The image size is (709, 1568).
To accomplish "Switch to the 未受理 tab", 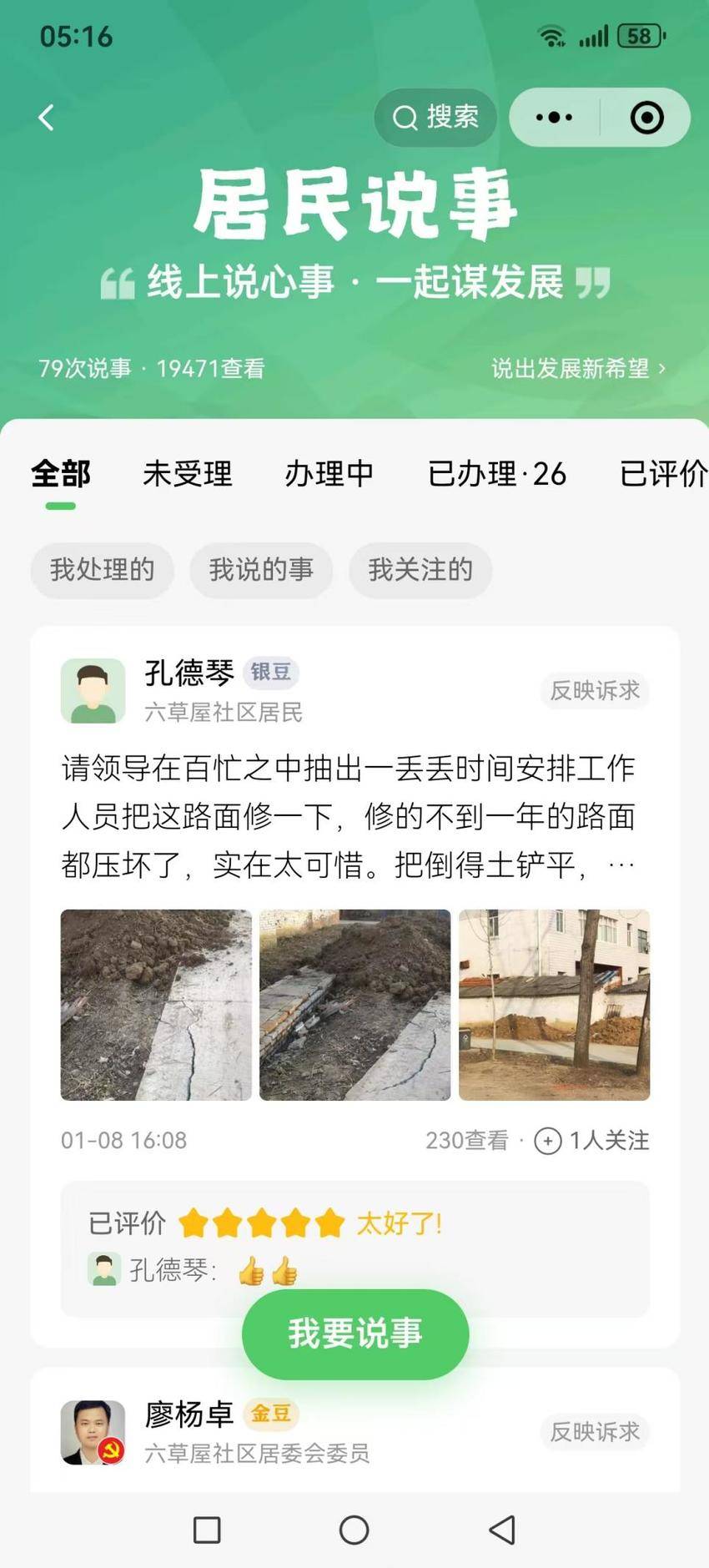I will point(188,473).
